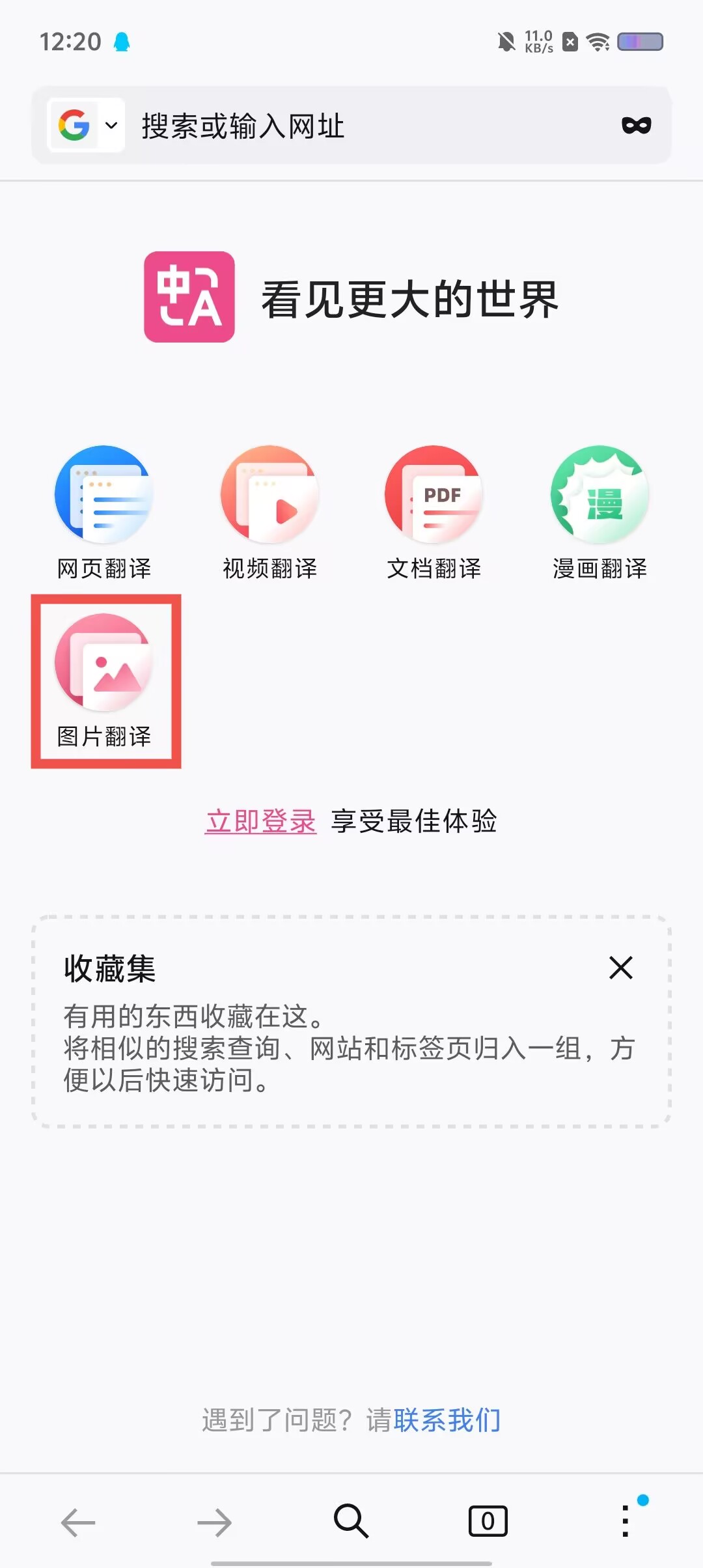Tap the search or enter URL field
The image size is (703, 1568).
click(365, 126)
